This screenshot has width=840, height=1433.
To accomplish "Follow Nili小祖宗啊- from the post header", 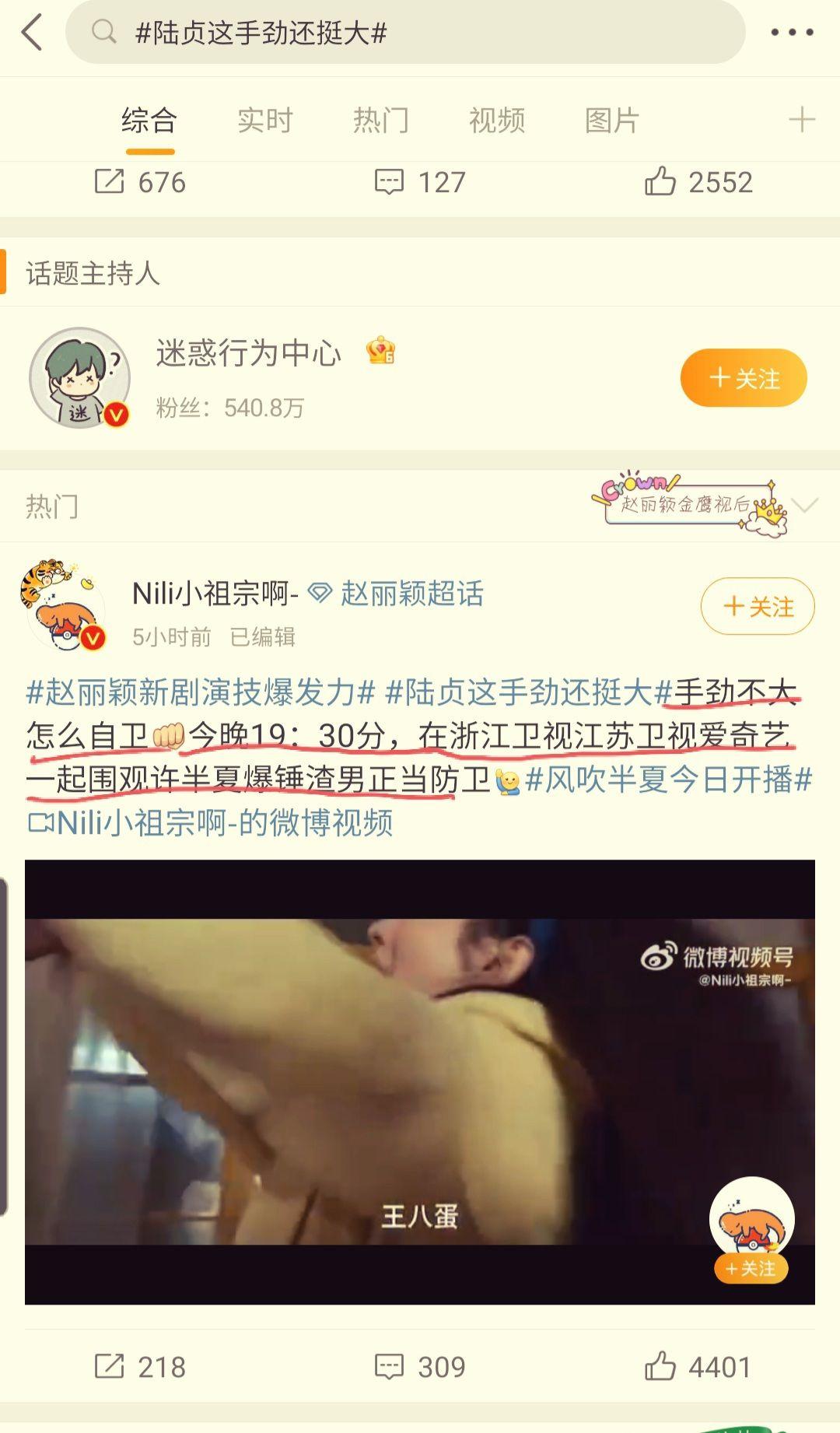I will pyautogui.click(x=758, y=606).
